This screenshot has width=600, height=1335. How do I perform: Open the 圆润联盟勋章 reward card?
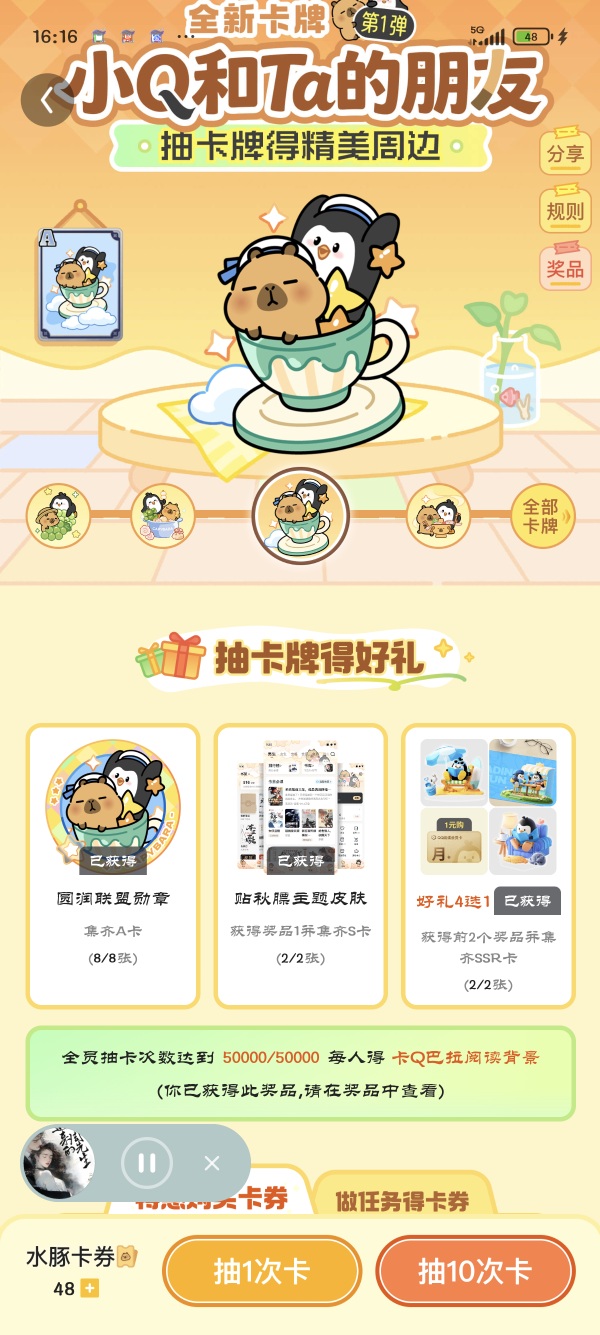click(112, 865)
